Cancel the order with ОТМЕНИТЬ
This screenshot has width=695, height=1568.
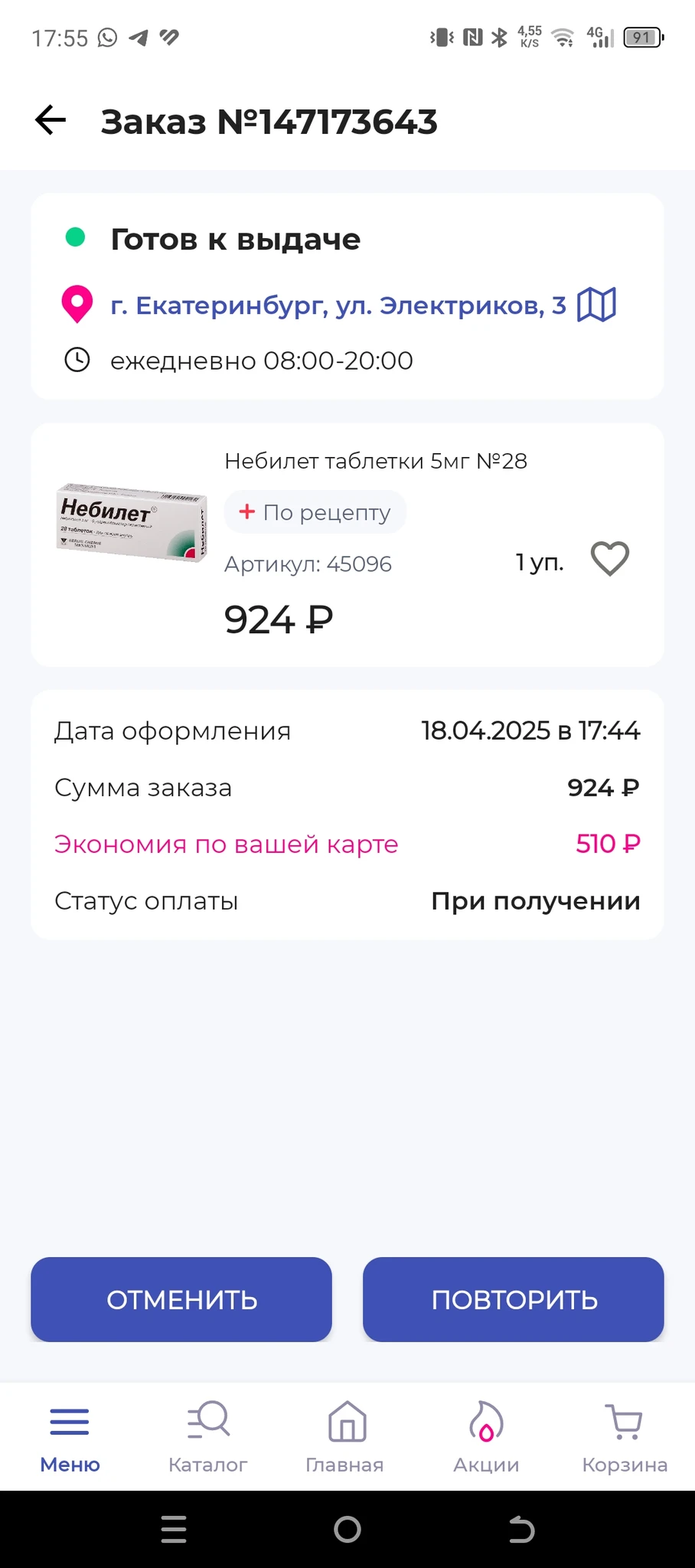[181, 1299]
